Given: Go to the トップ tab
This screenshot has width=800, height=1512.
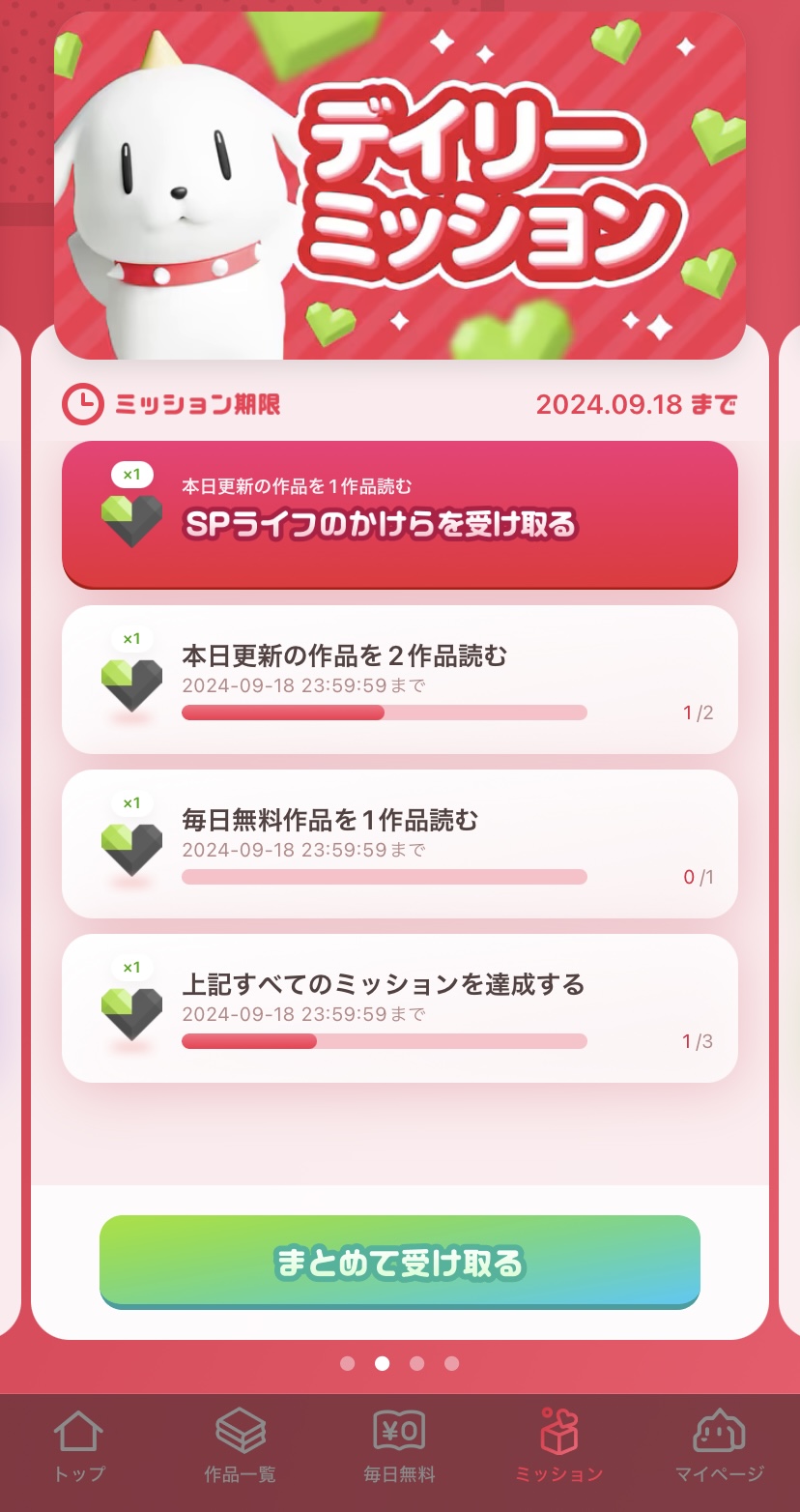Looking at the screenshot, I should coord(79,1446).
